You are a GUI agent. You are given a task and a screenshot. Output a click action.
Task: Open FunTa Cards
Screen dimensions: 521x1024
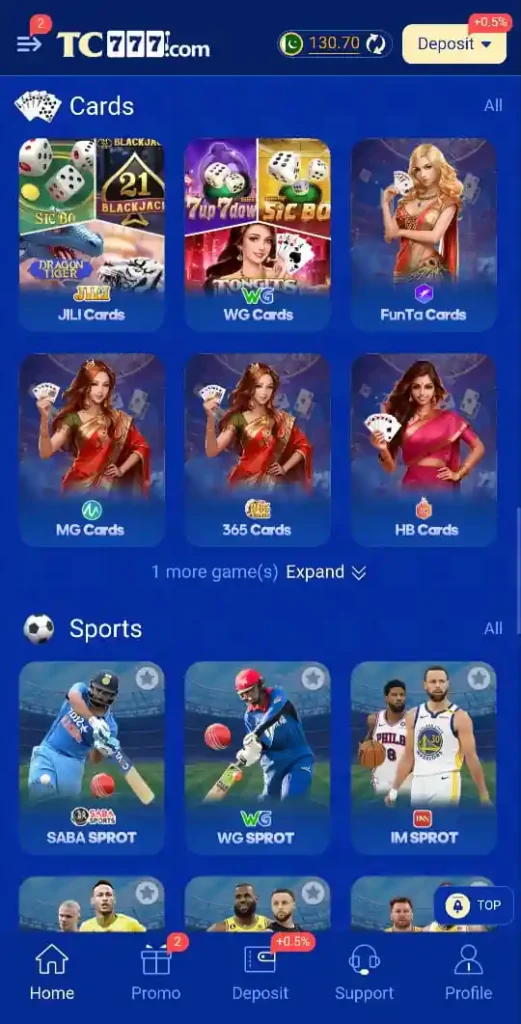(424, 234)
